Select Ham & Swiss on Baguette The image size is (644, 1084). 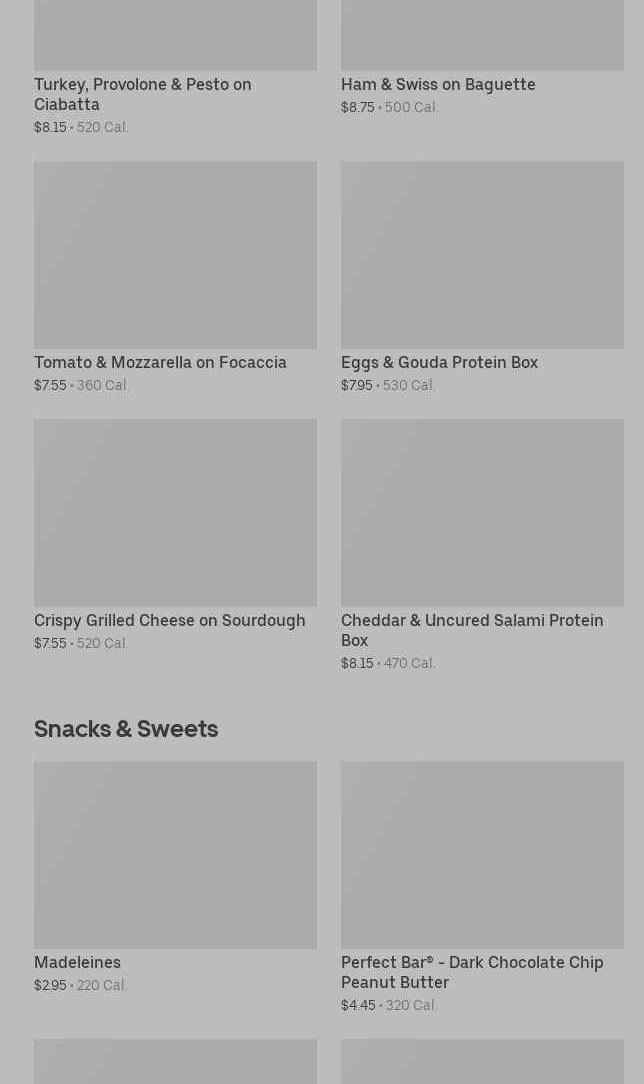pyautogui.click(x=438, y=85)
